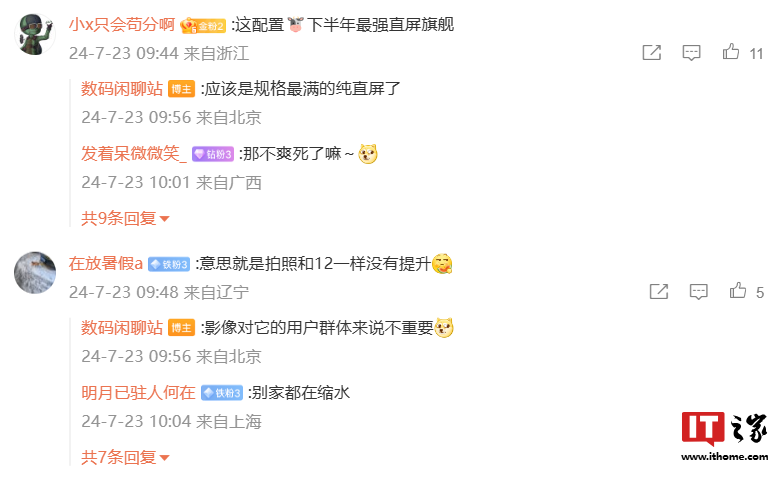Like the comment by 在放暑假a

738,291
